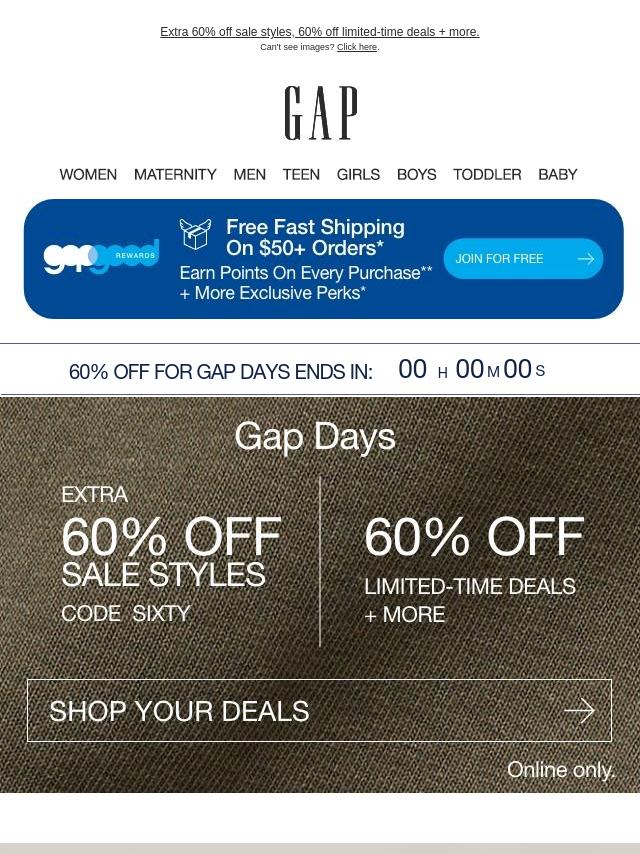Open the Maternity category
This screenshot has width=640, height=854.
[x=175, y=174]
